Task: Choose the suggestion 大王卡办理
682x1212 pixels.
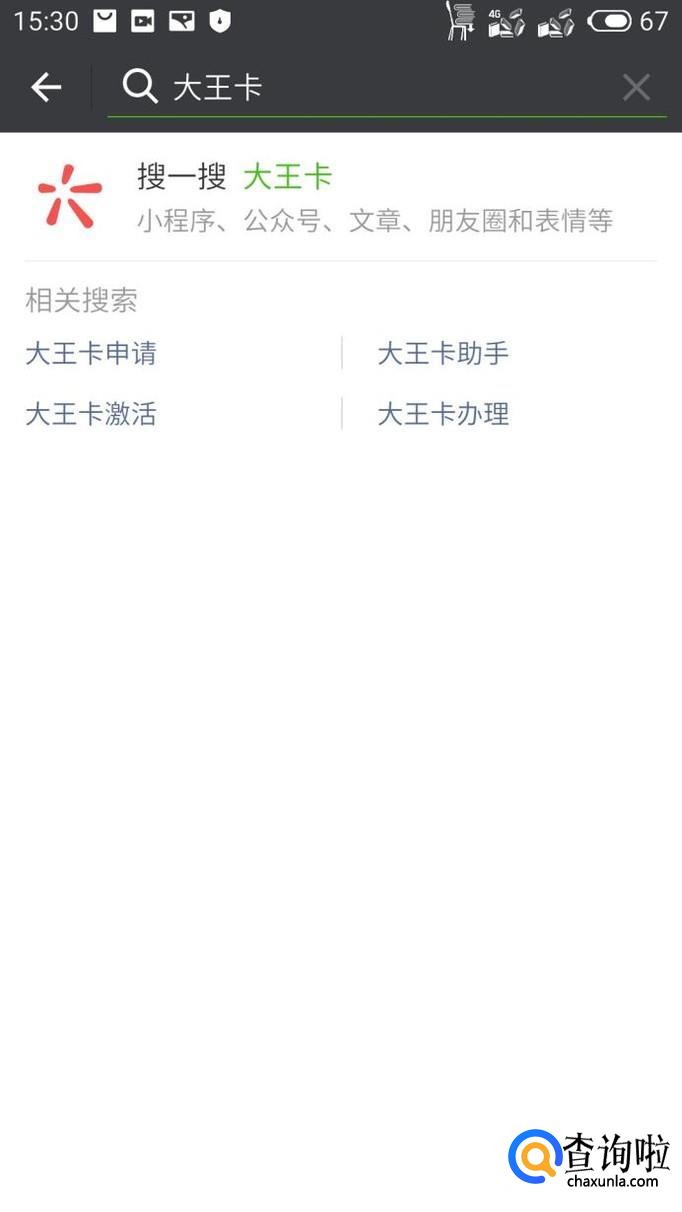Action: [443, 413]
